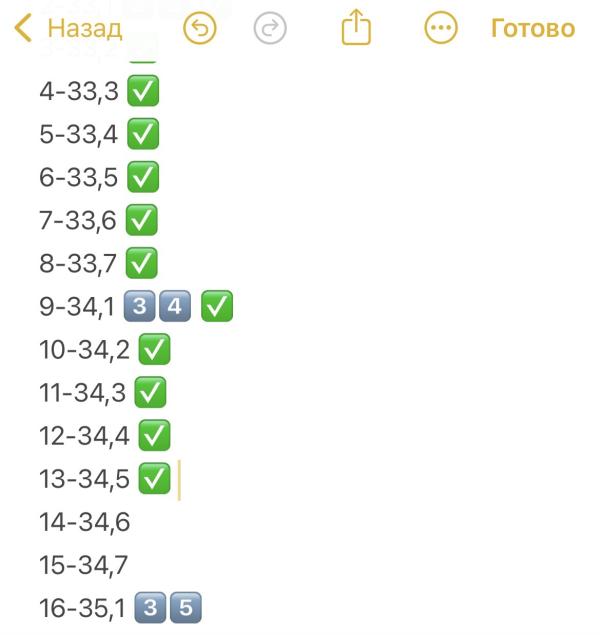Undo the last edit
Viewport: 600px width, 635px height.
(x=200, y=28)
